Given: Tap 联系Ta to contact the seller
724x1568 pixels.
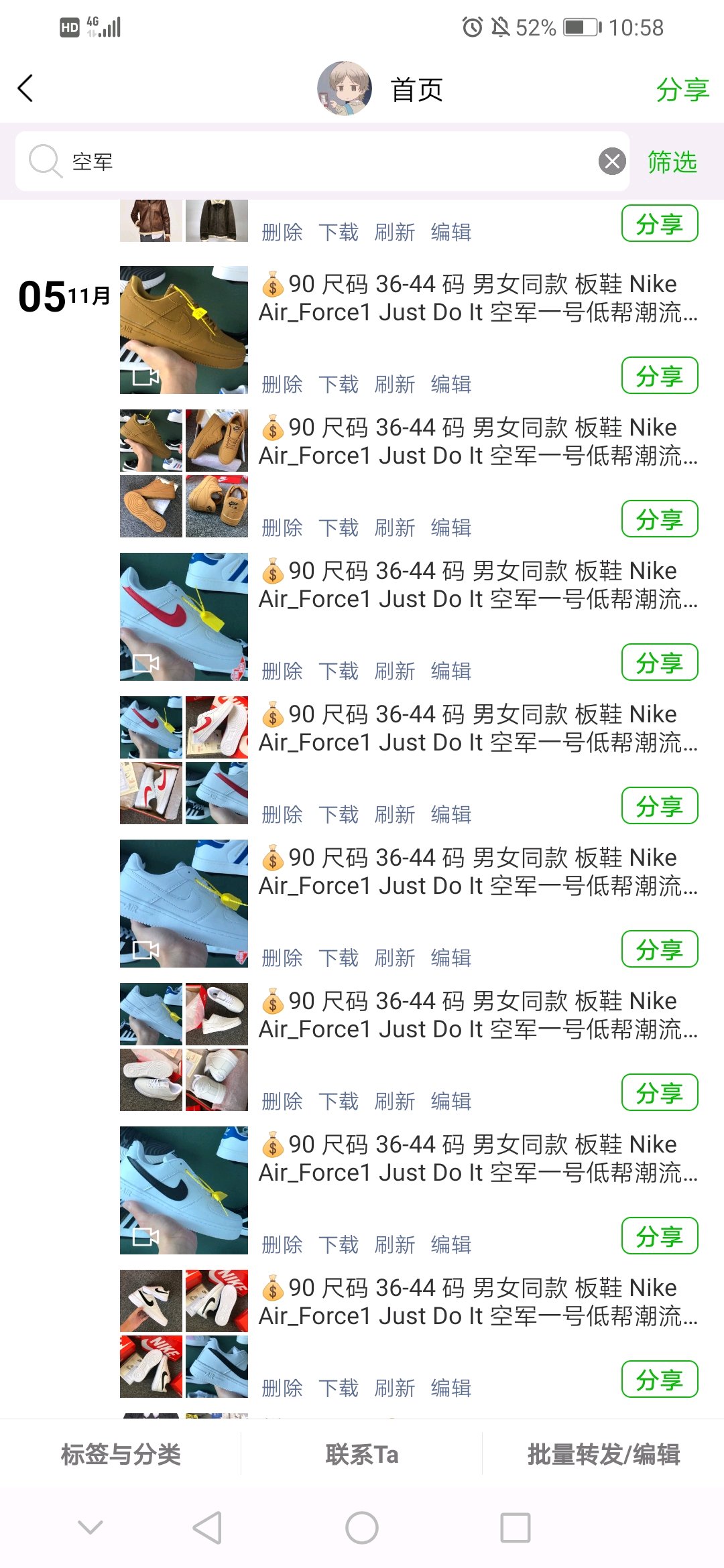Looking at the screenshot, I should tap(362, 1454).
